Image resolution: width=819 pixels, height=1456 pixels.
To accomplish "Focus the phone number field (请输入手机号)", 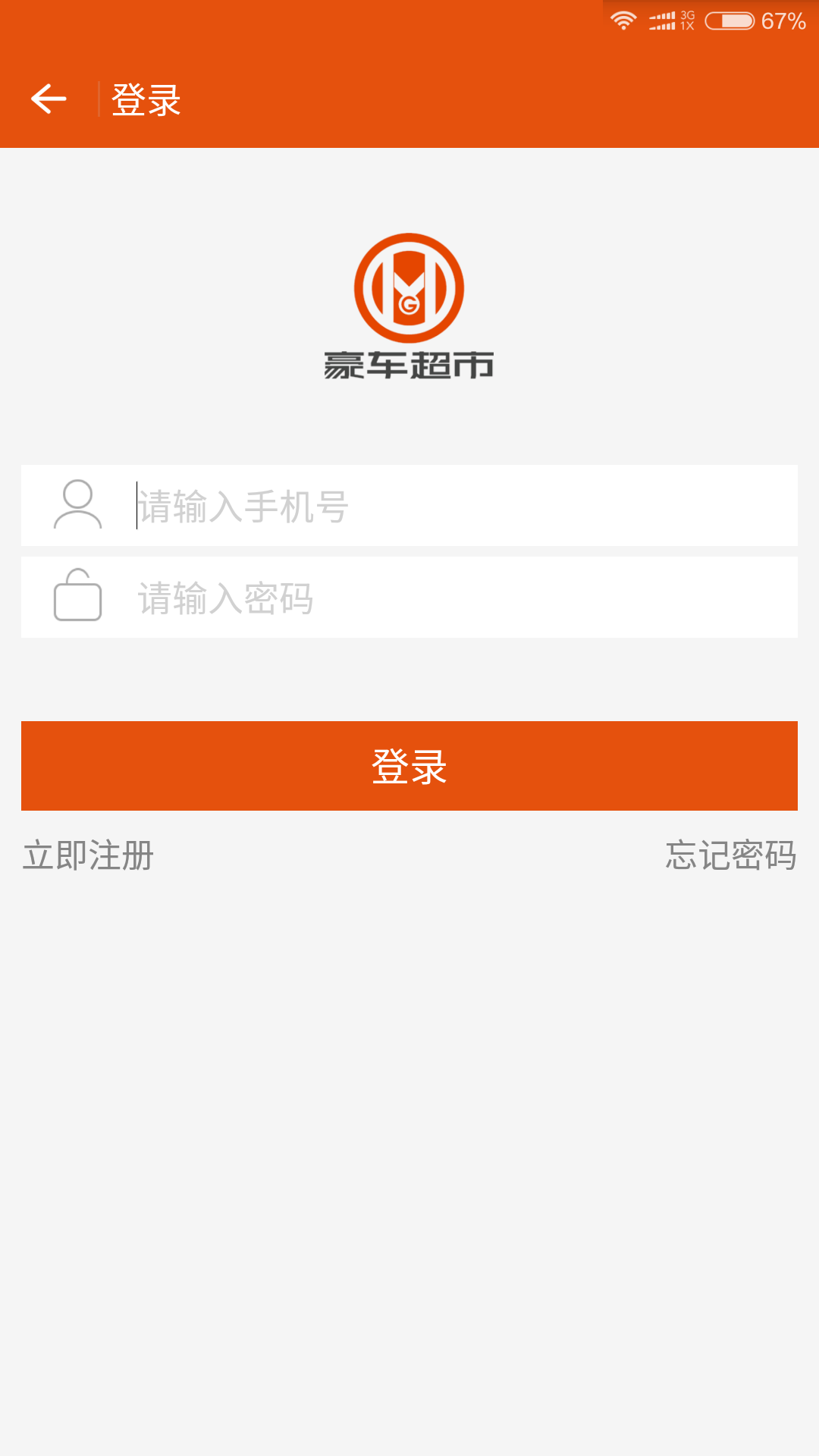I will pyautogui.click(x=455, y=506).
